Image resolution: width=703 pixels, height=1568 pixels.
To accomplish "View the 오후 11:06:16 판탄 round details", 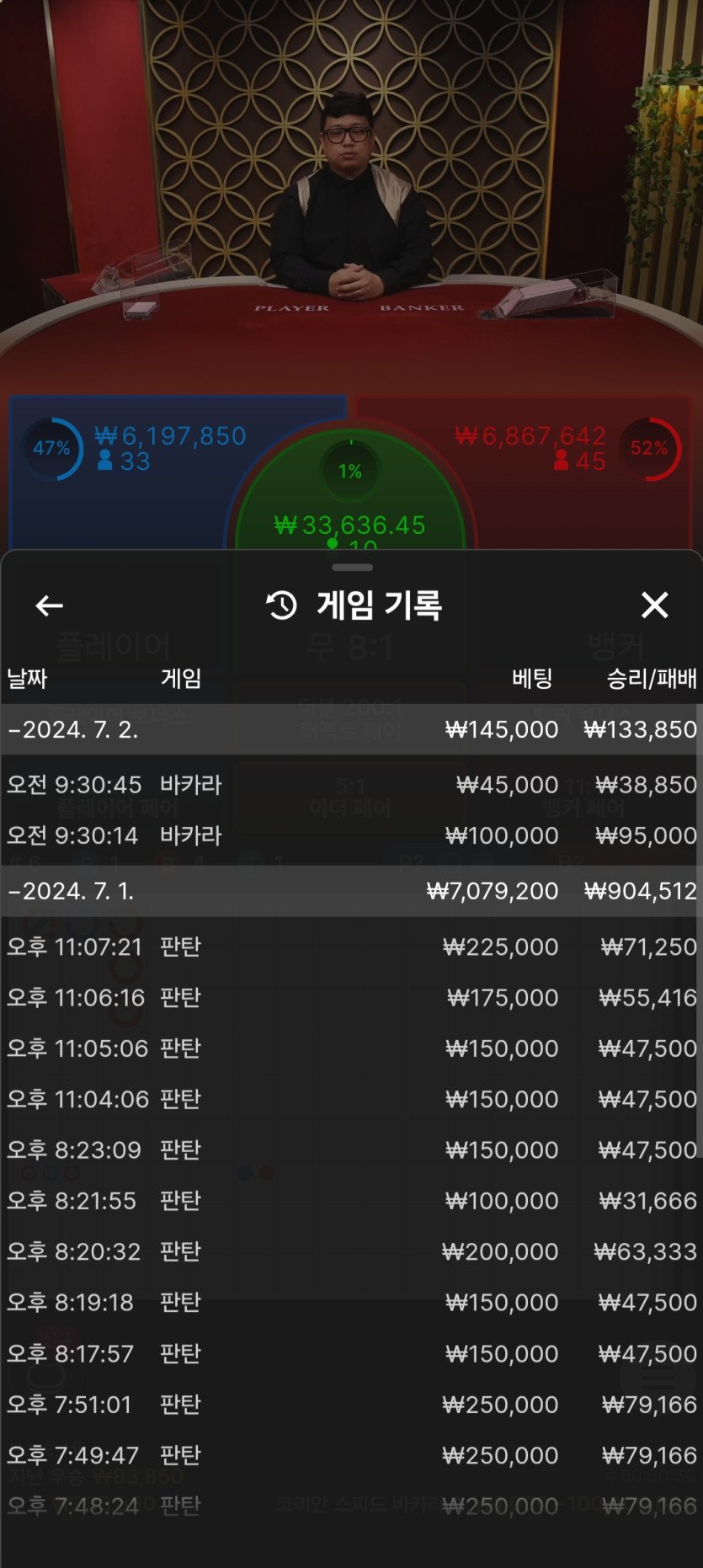I will coord(351,997).
